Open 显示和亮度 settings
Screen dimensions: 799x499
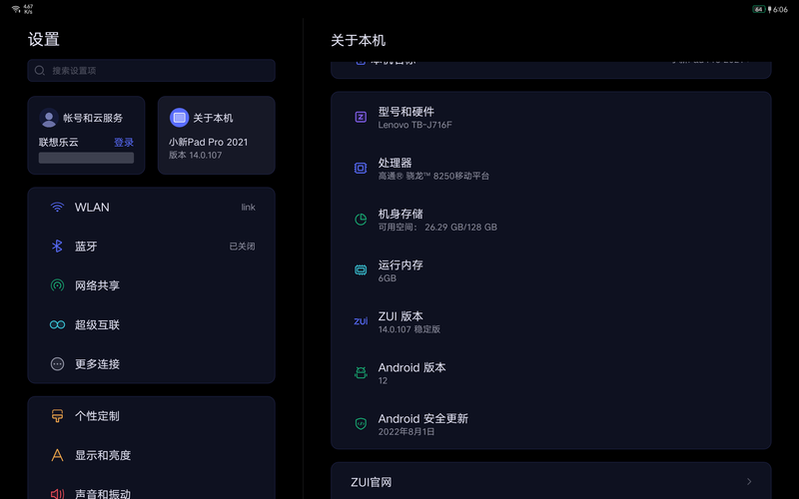point(151,455)
